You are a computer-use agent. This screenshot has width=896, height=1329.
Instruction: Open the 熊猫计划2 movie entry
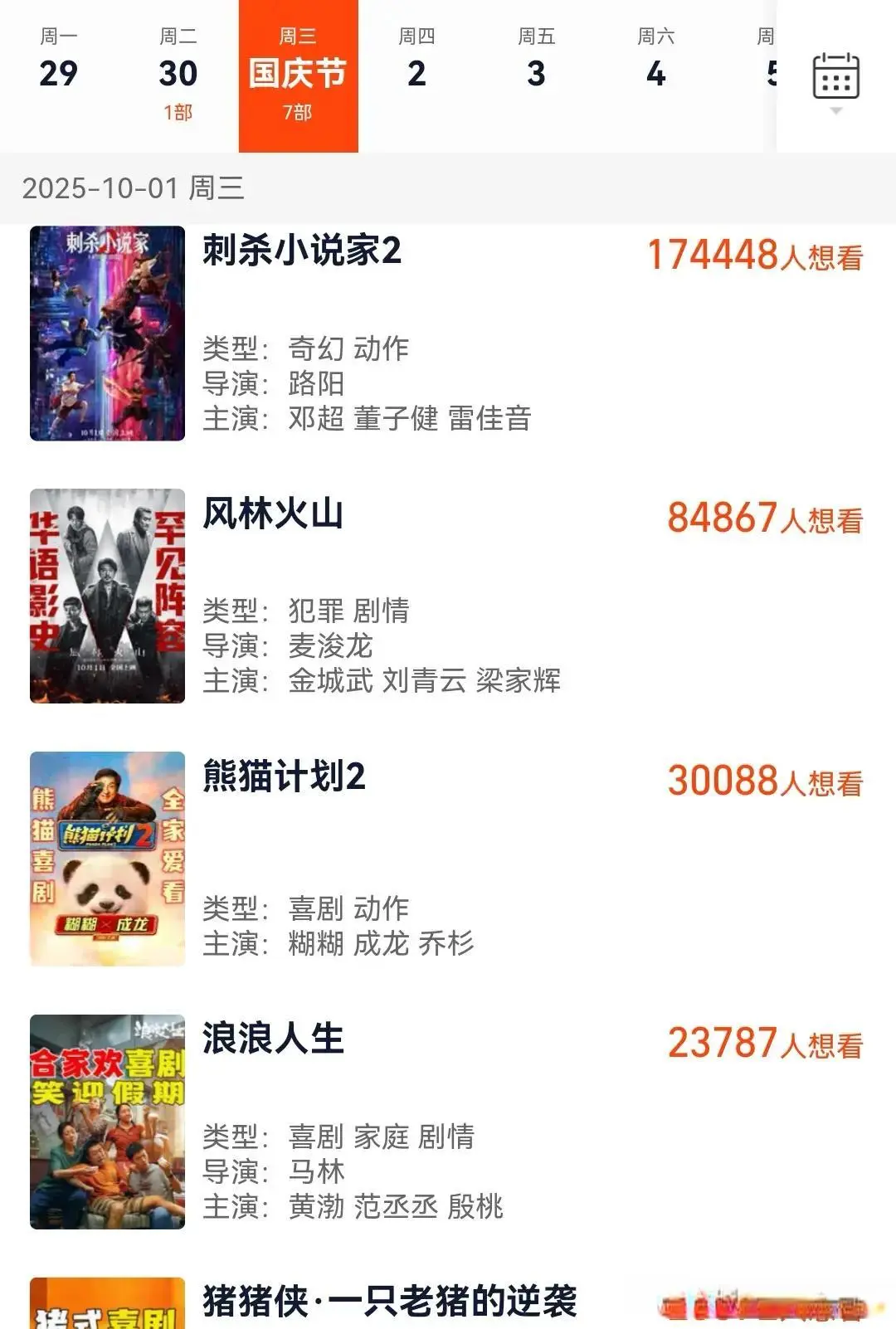(284, 777)
